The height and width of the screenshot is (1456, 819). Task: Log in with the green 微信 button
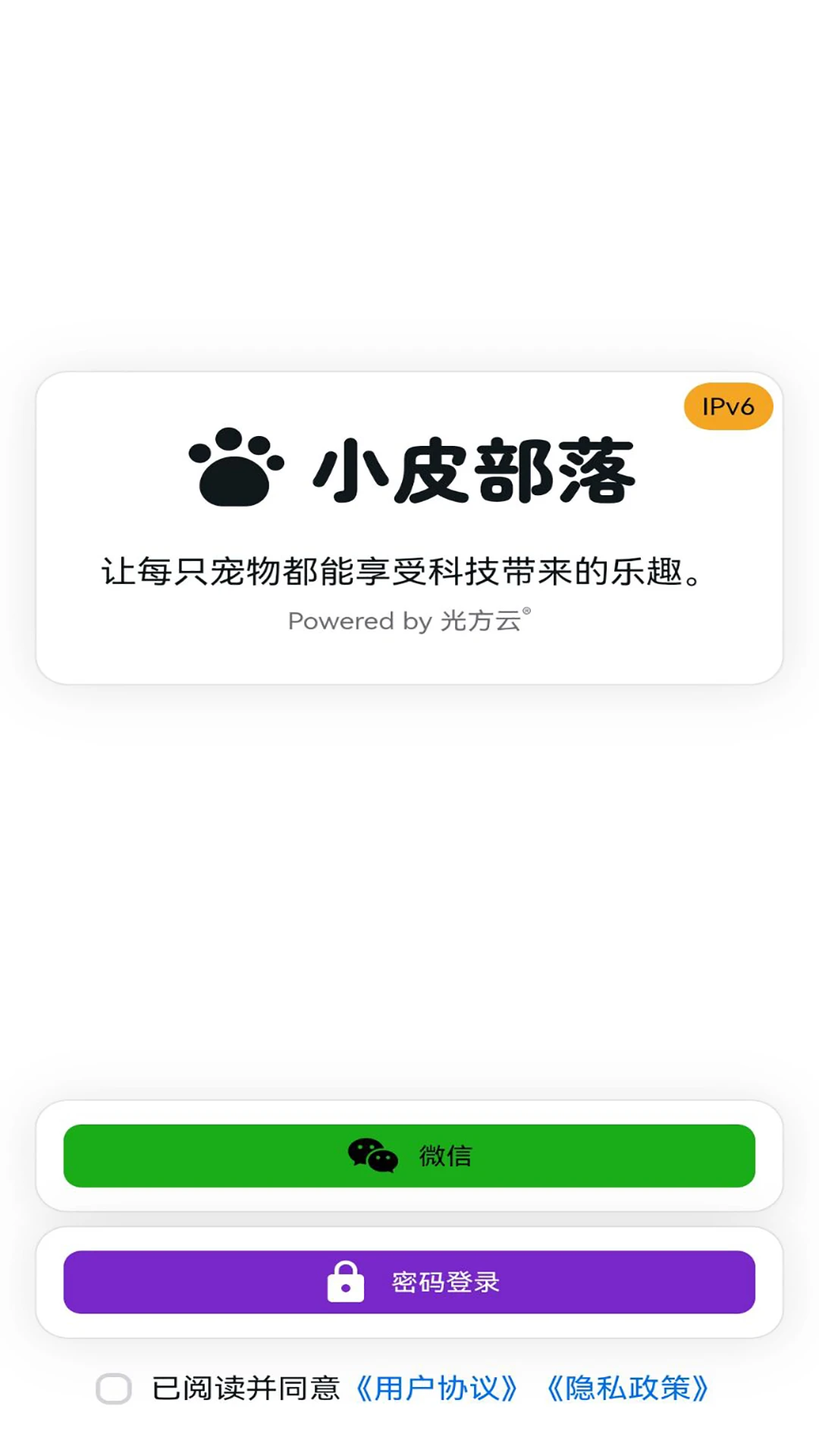coord(409,1155)
